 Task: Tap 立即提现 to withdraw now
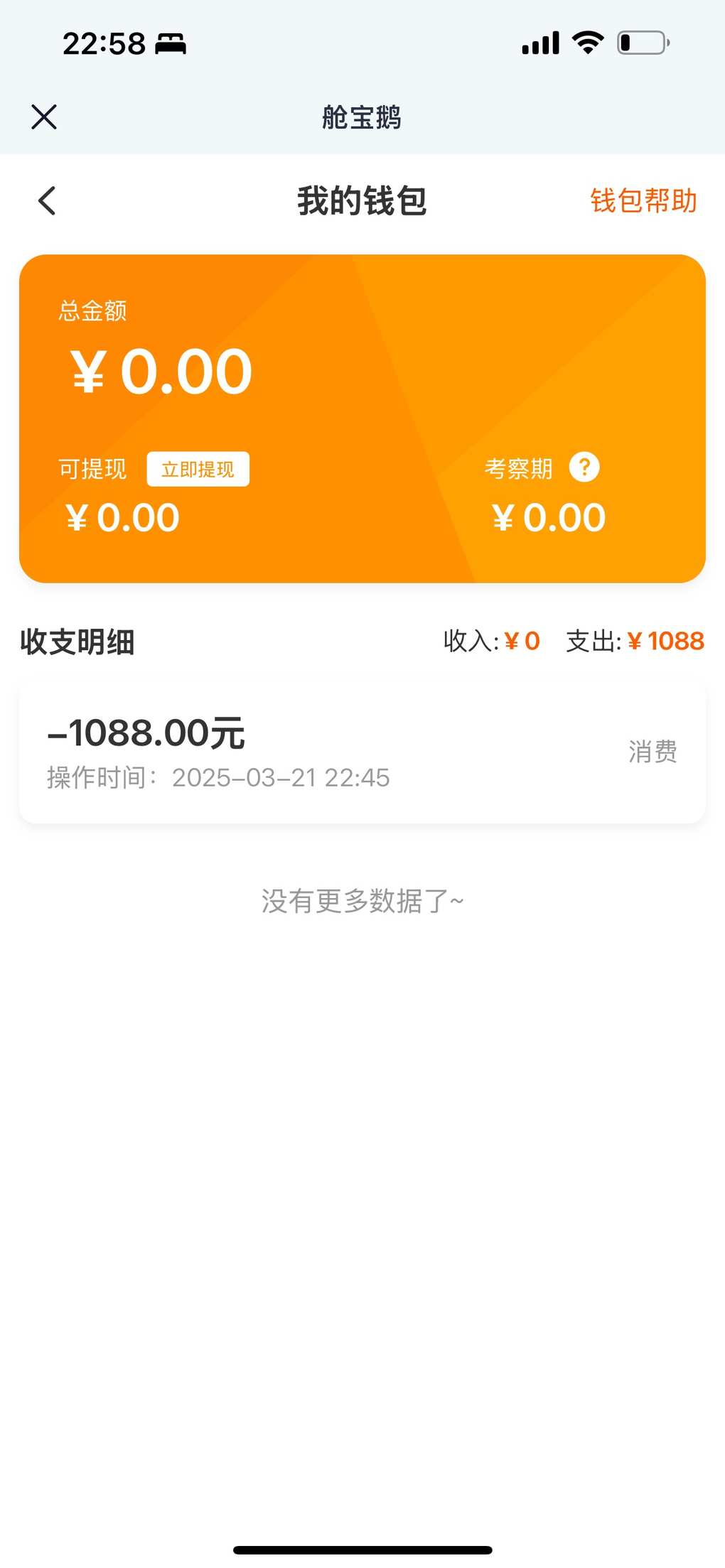pos(198,469)
